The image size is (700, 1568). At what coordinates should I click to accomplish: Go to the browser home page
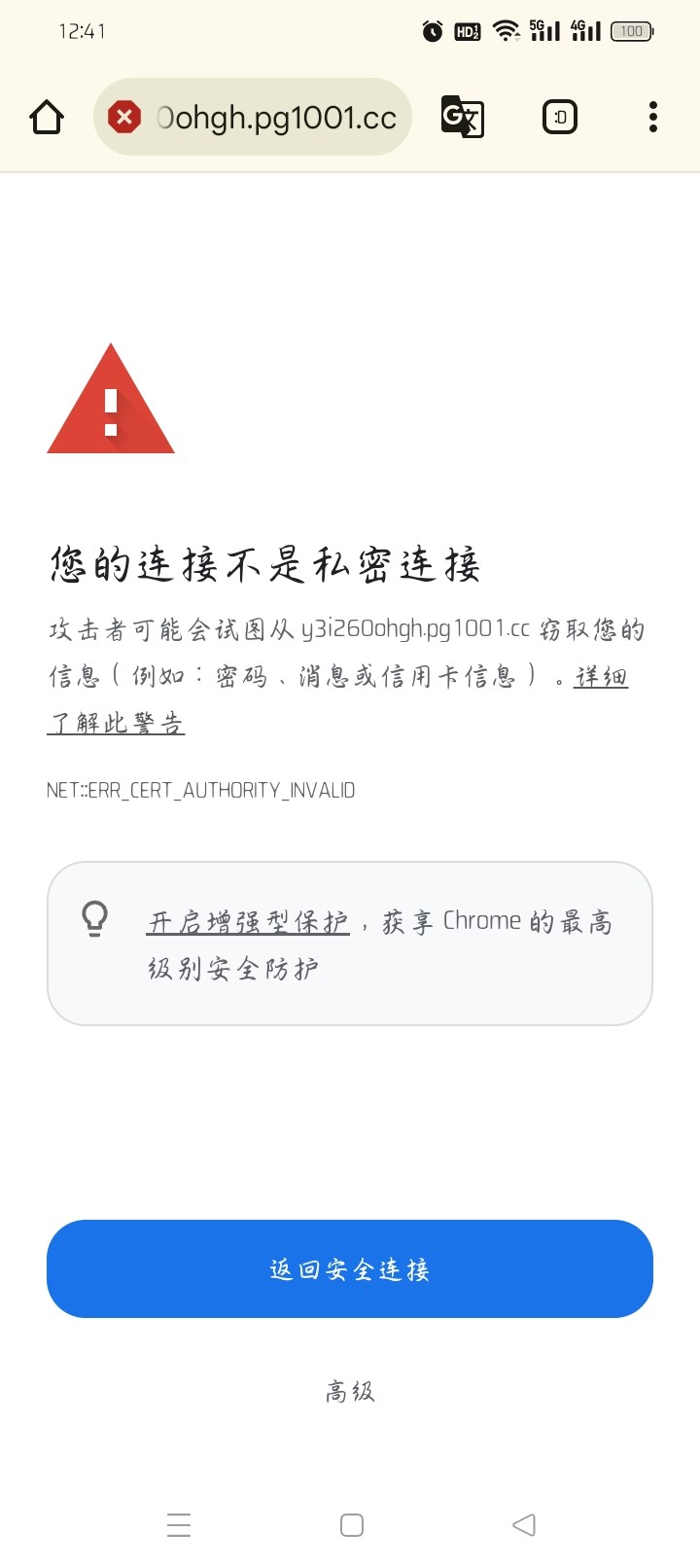coord(47,118)
